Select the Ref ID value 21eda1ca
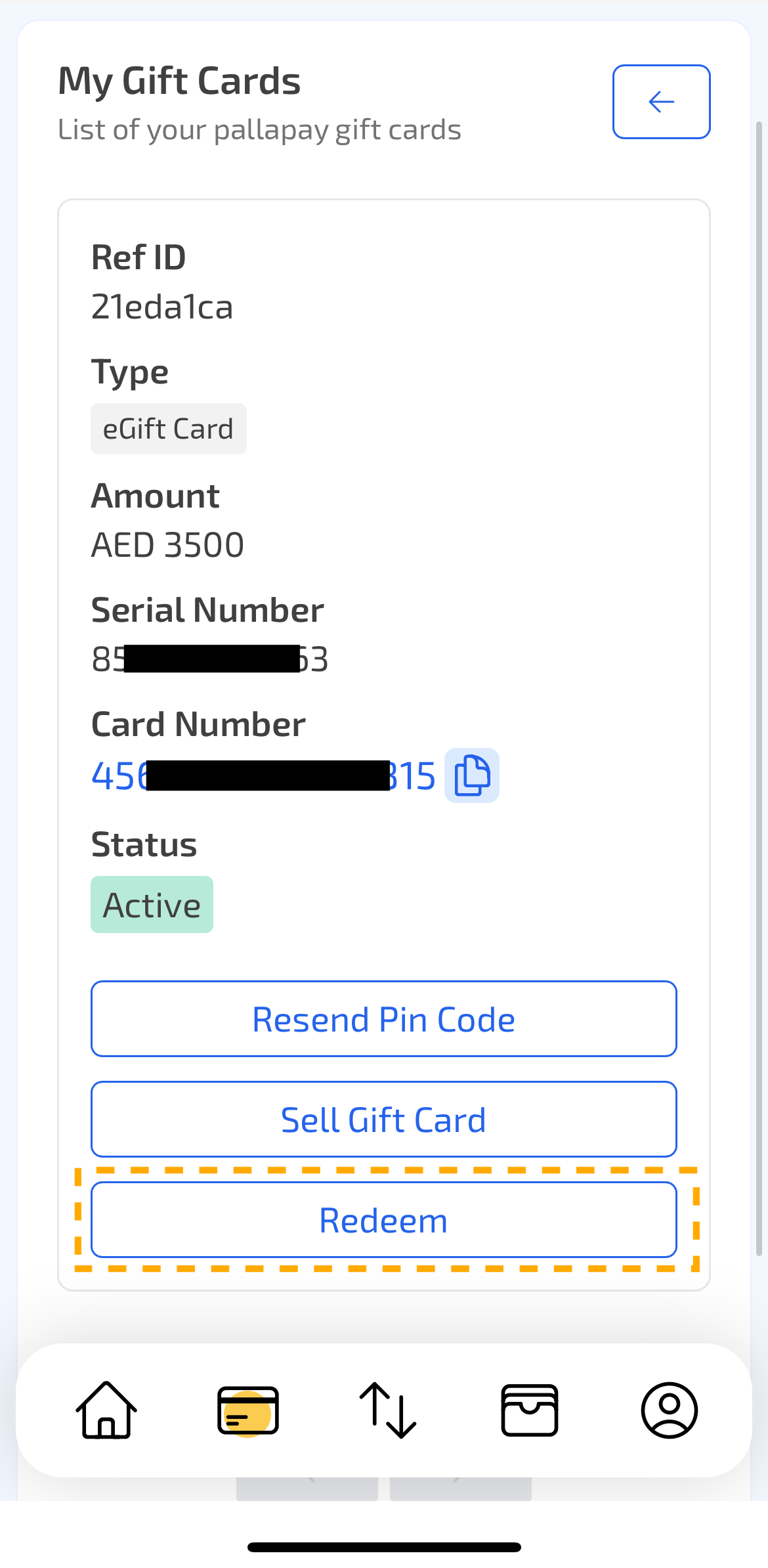768x1568 pixels. [162, 306]
